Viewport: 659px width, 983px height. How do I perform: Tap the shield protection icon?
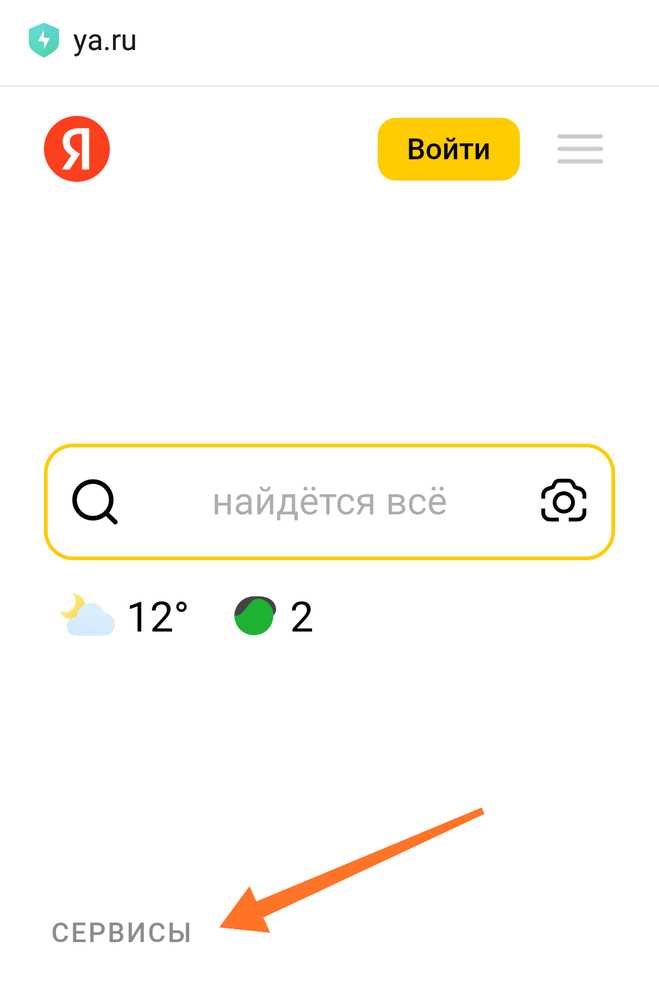click(44, 41)
